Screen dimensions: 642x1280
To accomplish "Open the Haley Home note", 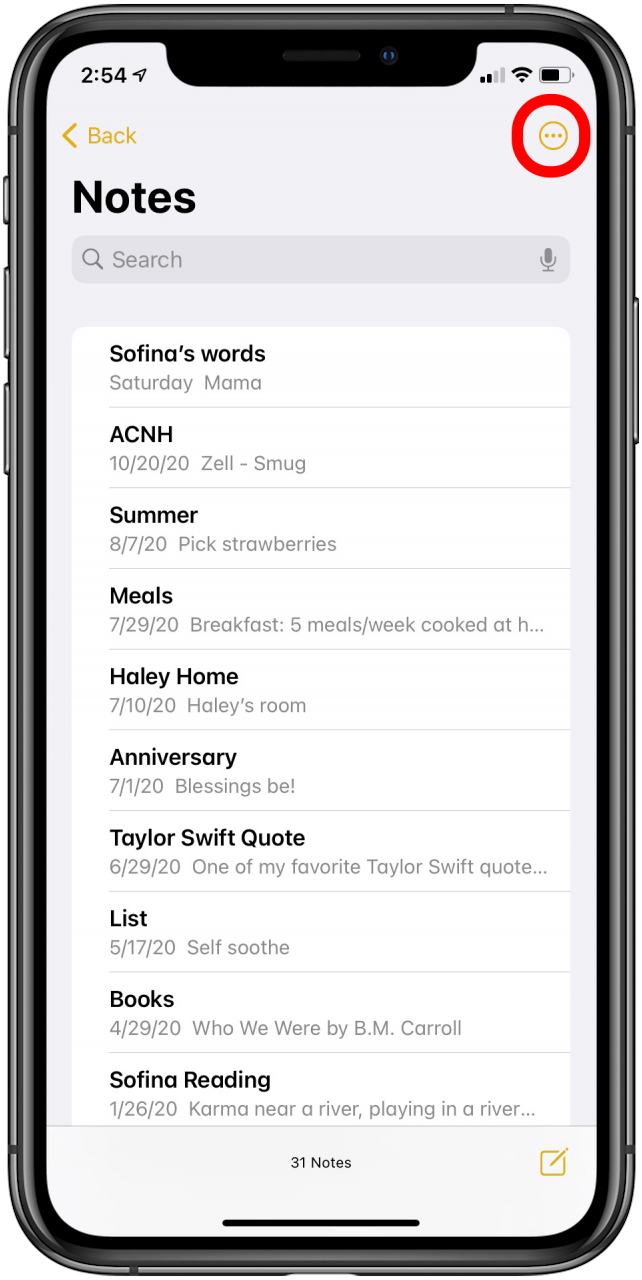I will pos(320,690).
